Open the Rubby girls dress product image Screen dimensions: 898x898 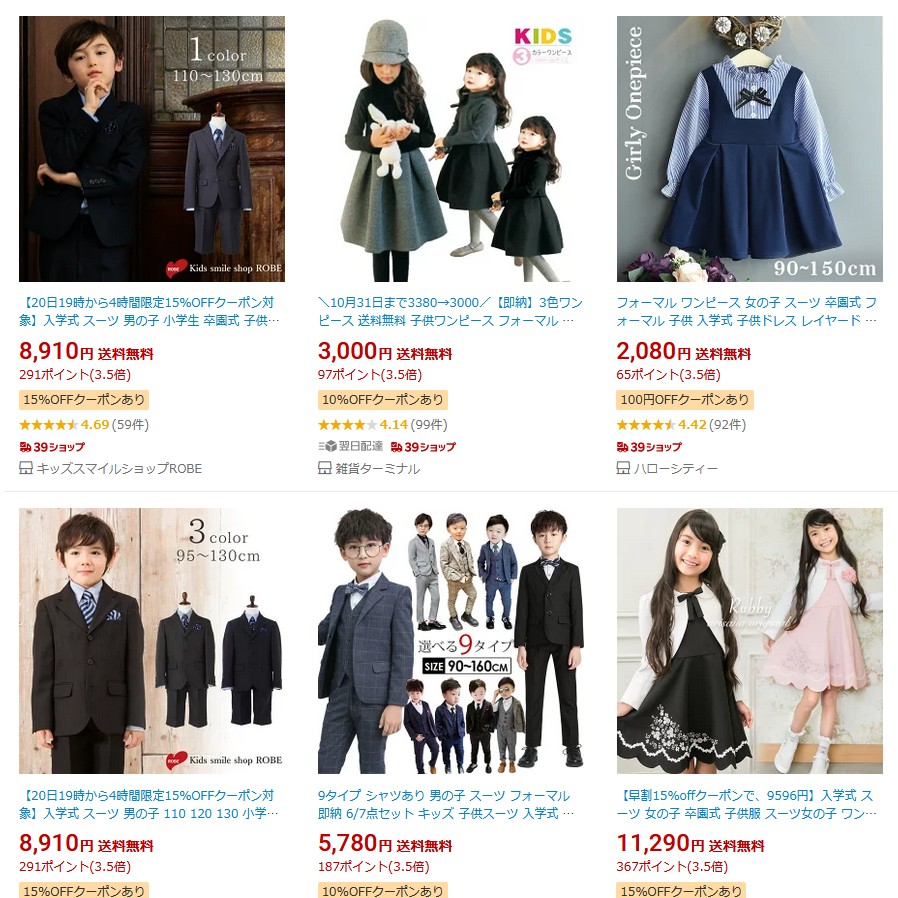click(x=749, y=640)
